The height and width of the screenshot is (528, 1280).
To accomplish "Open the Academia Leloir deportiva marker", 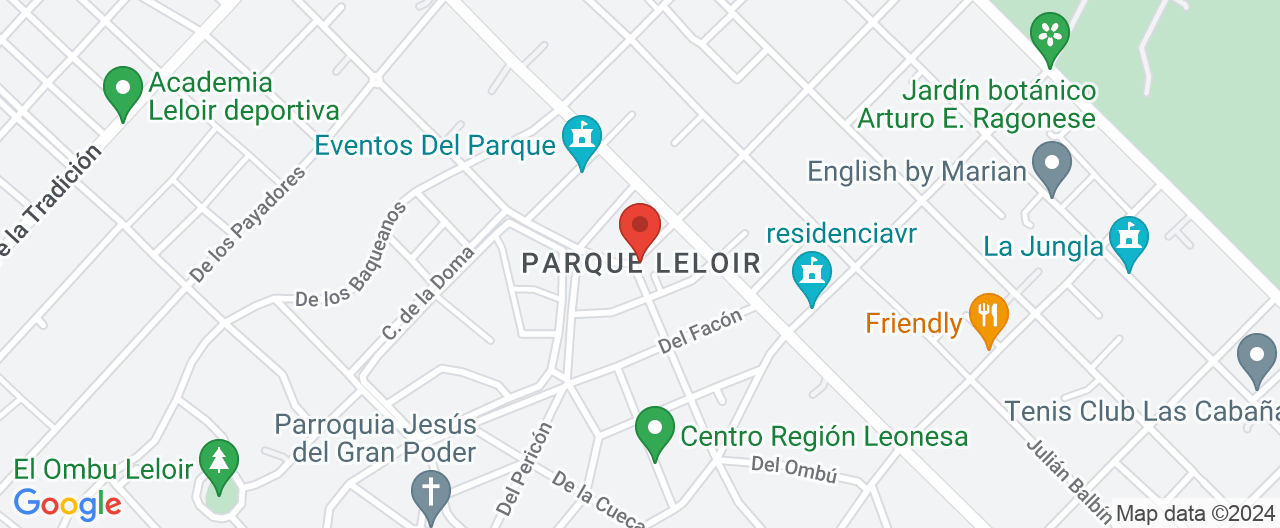I will click(123, 90).
